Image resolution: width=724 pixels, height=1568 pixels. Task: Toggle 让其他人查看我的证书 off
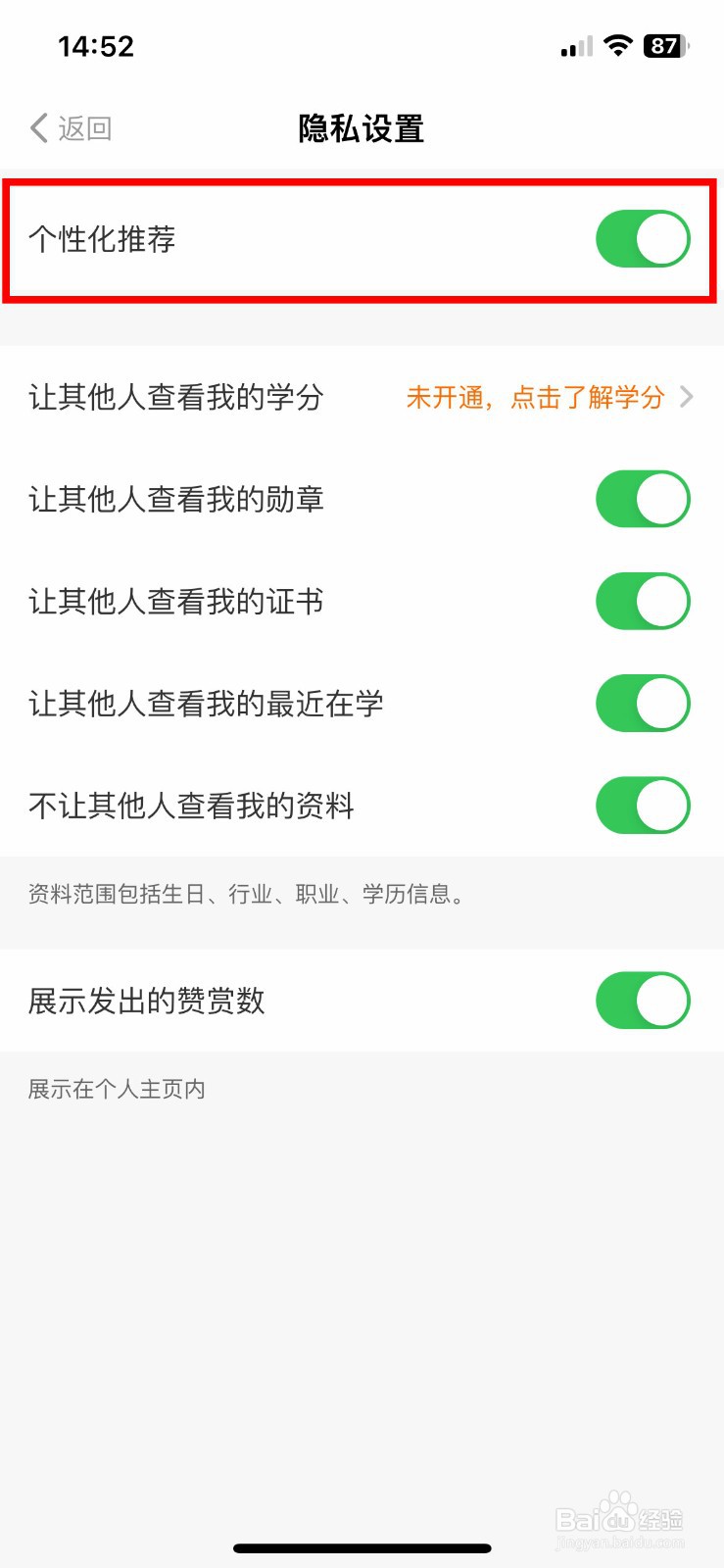click(x=643, y=601)
